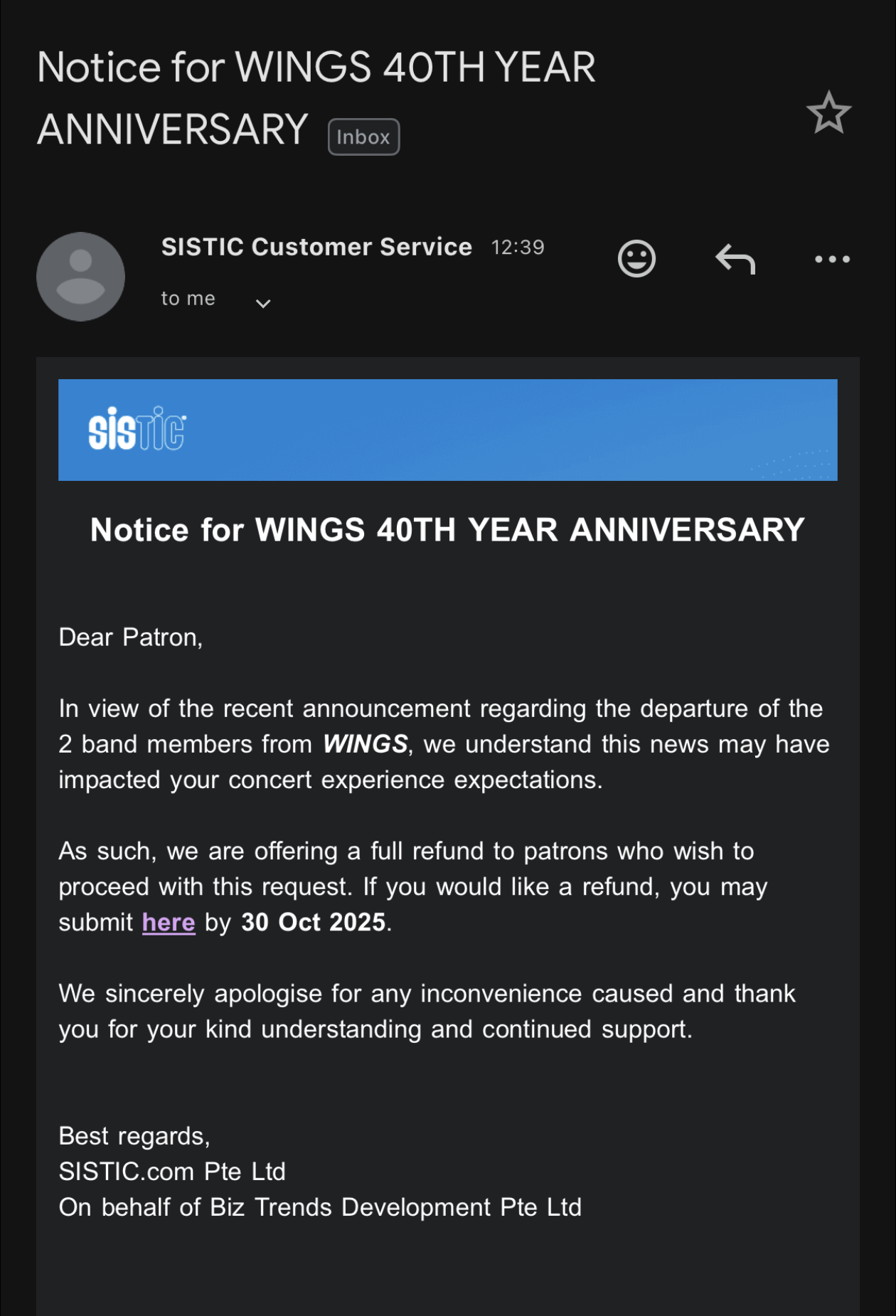This screenshot has width=896, height=1316.
Task: Star this email
Action: pos(828,113)
